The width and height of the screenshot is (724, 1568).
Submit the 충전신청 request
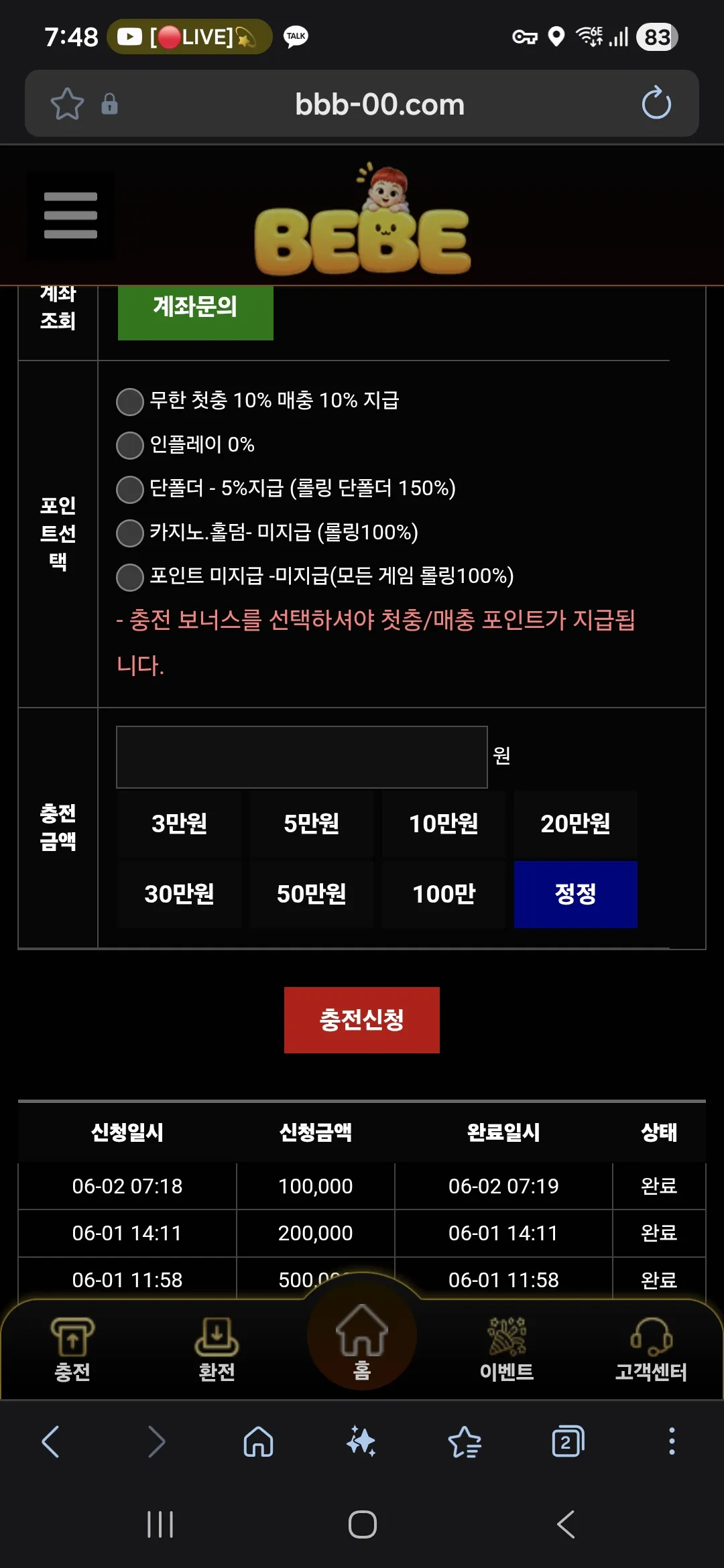tap(362, 1020)
